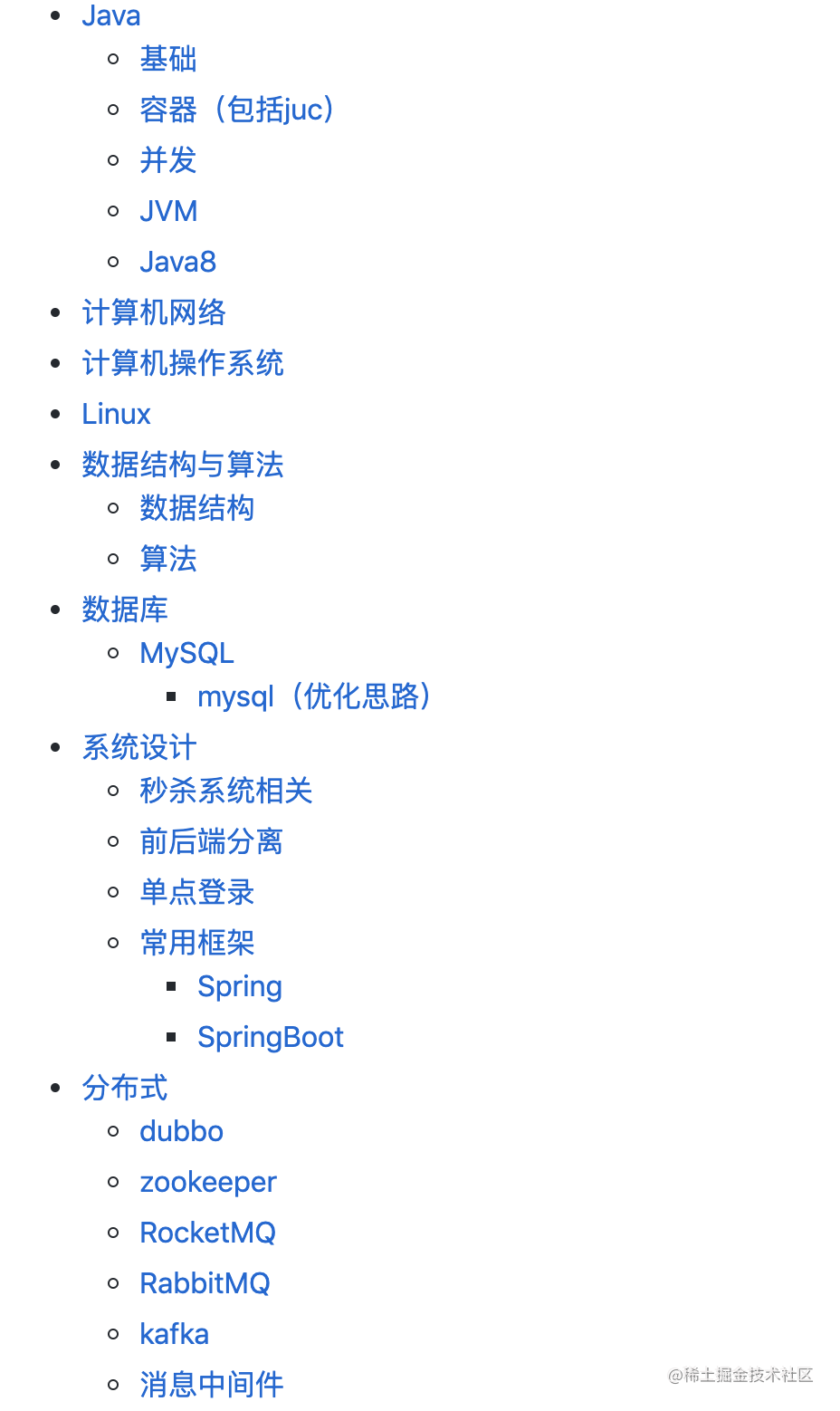Open the 计算机网络 link
Screen dimensions: 840x1411
pyautogui.click(x=154, y=312)
